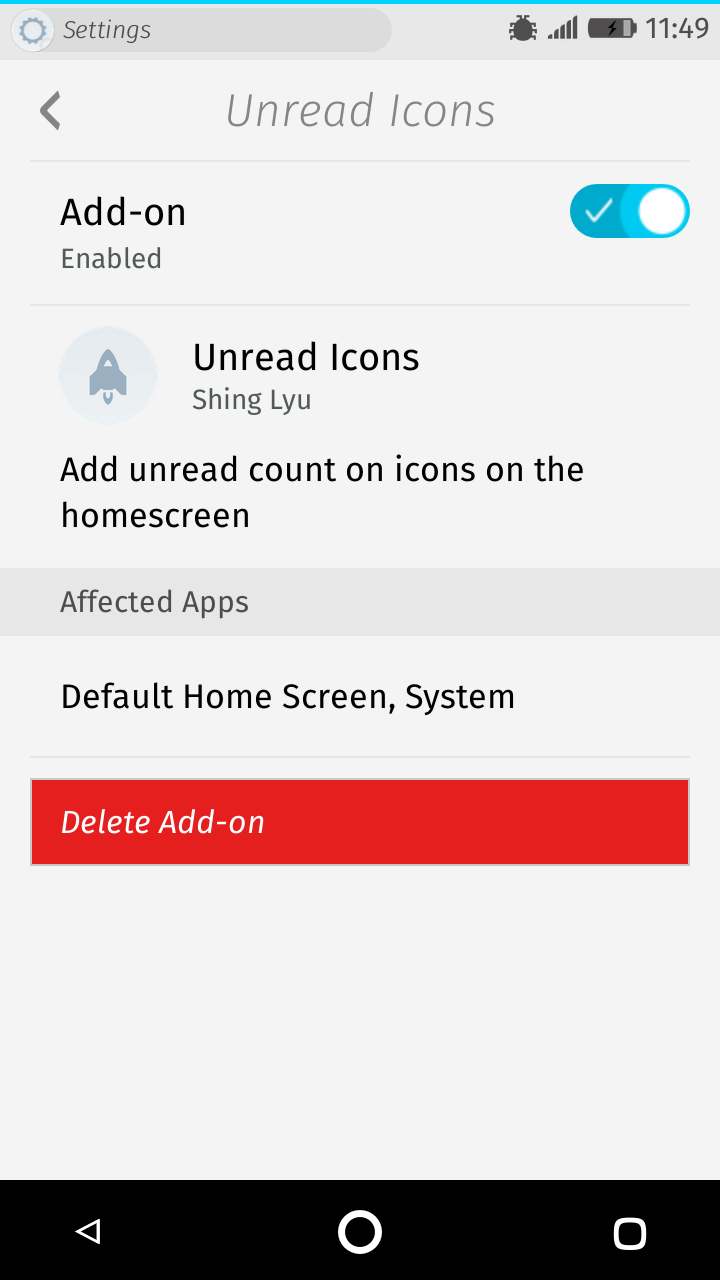Disable the Add-on toggle

630,211
